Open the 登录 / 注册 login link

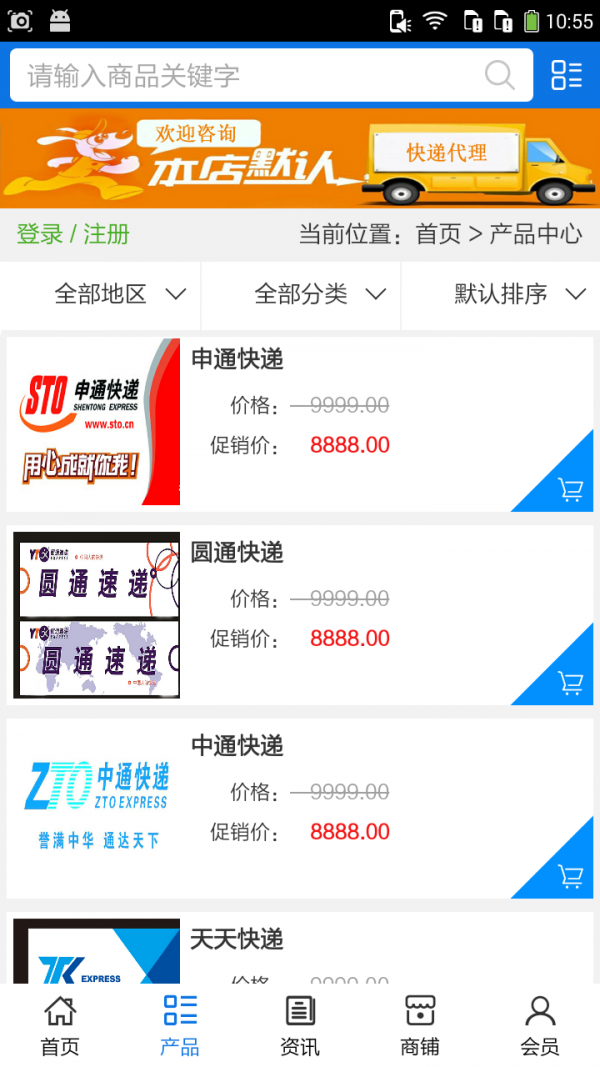[73, 234]
